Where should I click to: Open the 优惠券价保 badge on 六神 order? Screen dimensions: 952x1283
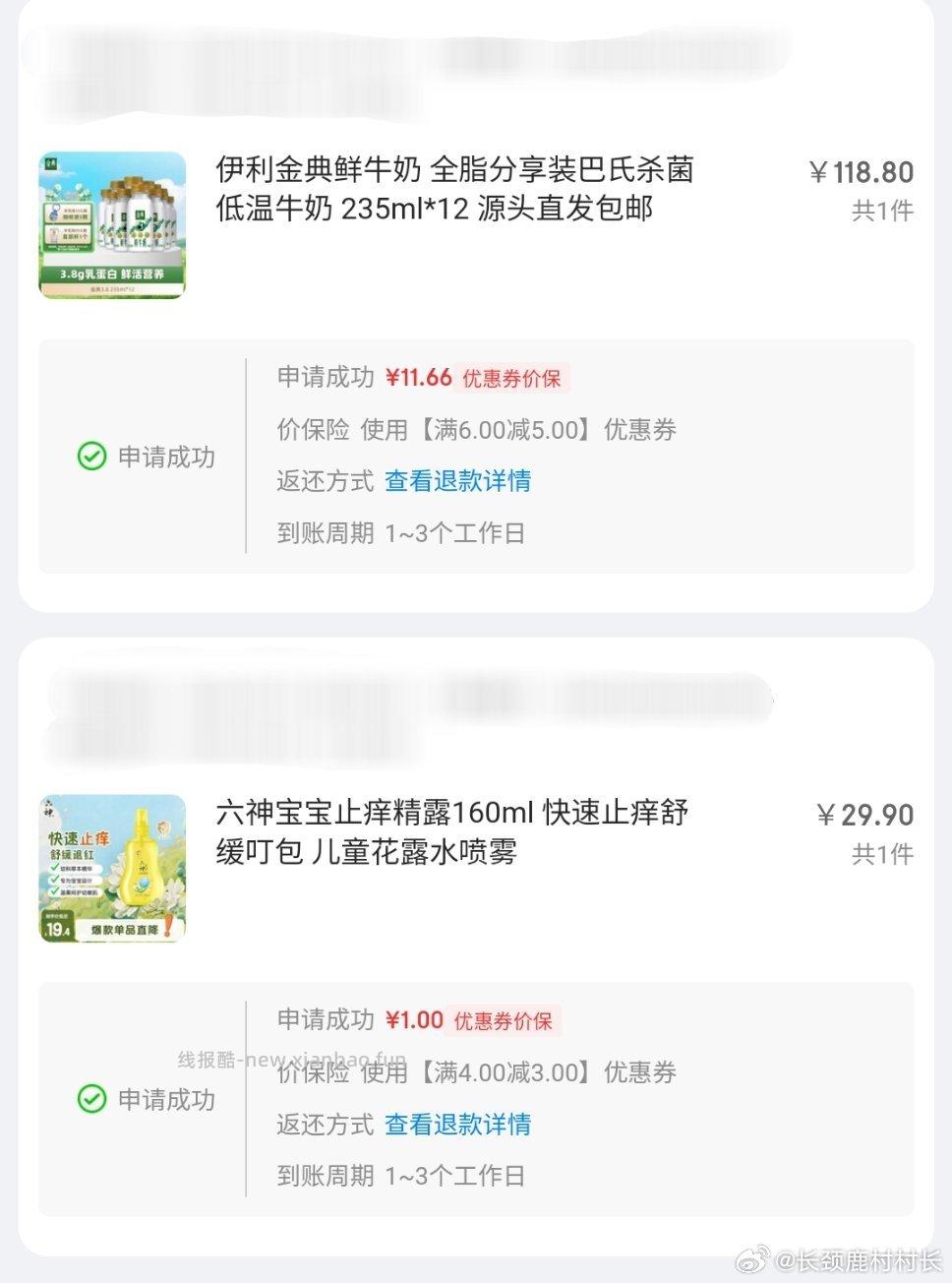click(504, 1021)
